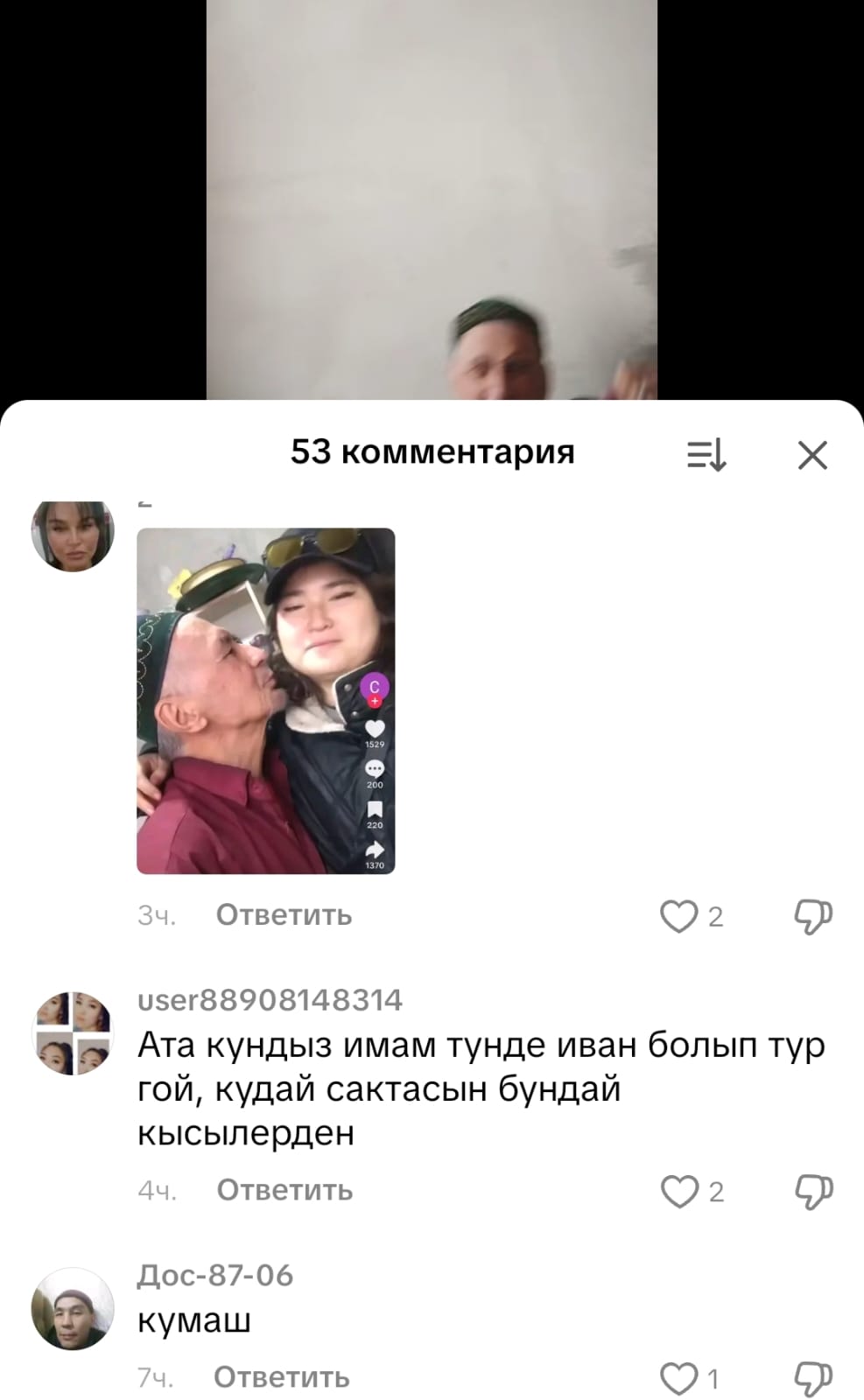Screen dimensions: 864x1400
Task: Close the comments panel
Action: [812, 455]
